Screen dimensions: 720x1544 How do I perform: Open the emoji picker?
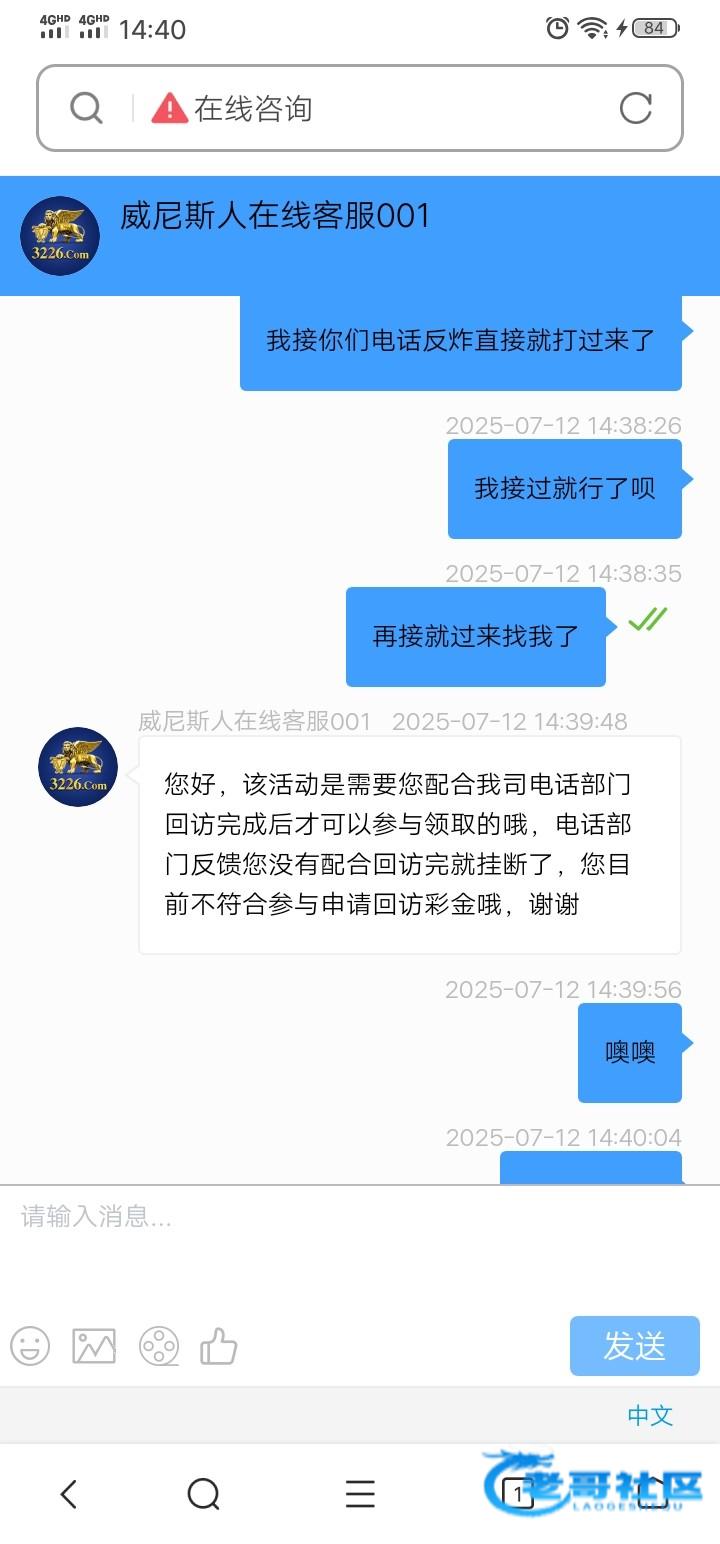point(30,1346)
